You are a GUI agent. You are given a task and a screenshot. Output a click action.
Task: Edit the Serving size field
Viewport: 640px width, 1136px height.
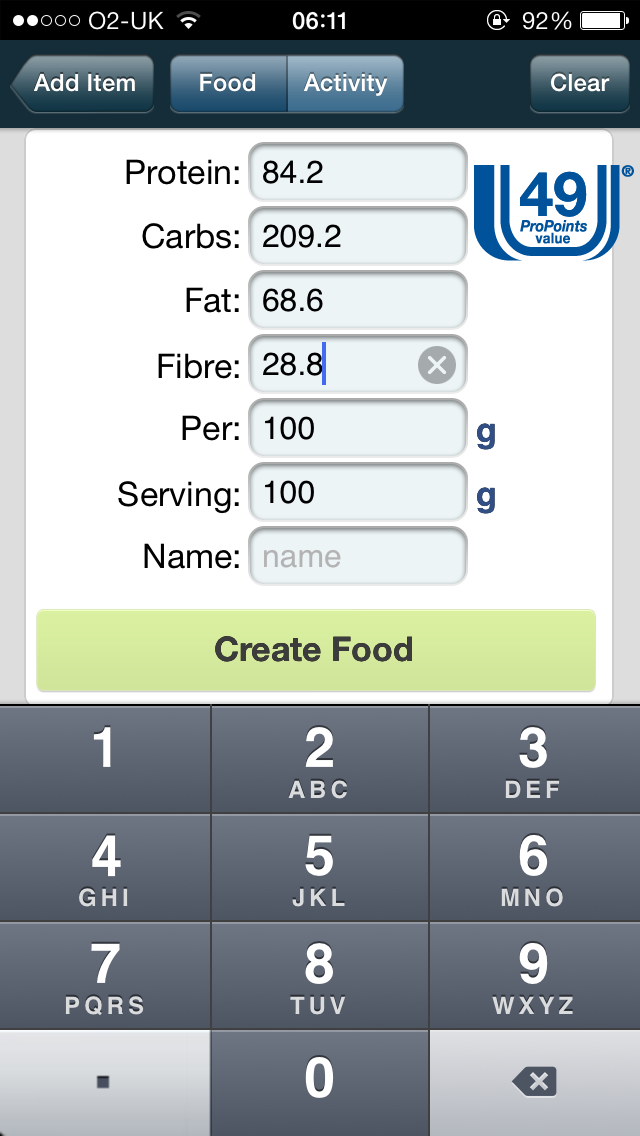357,493
